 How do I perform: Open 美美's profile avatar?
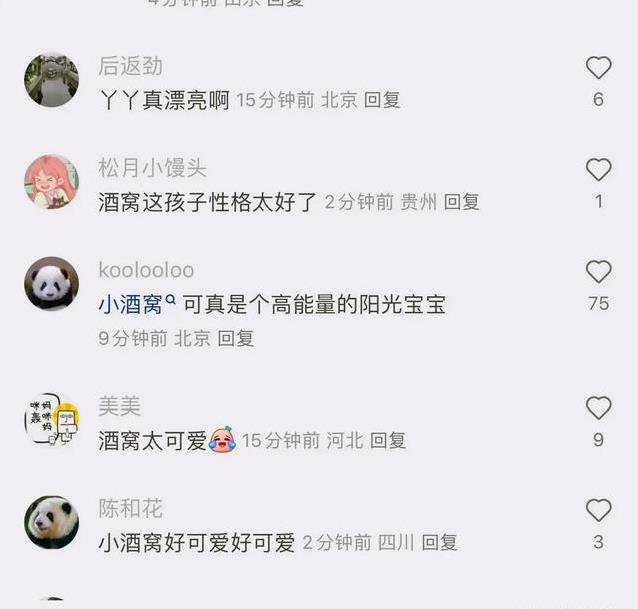coord(51,420)
